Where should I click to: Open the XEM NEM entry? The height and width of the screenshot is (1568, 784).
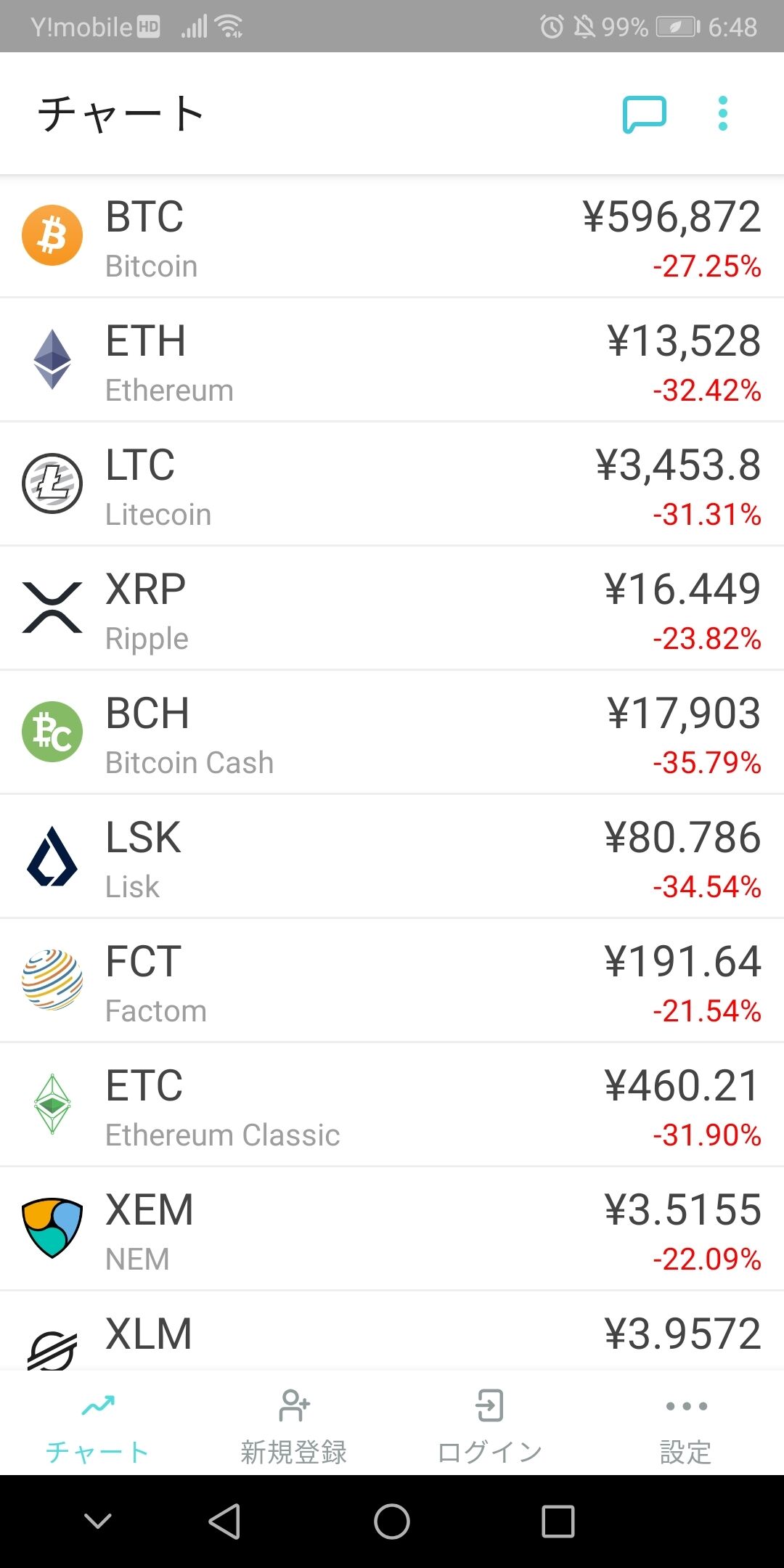[x=392, y=1230]
